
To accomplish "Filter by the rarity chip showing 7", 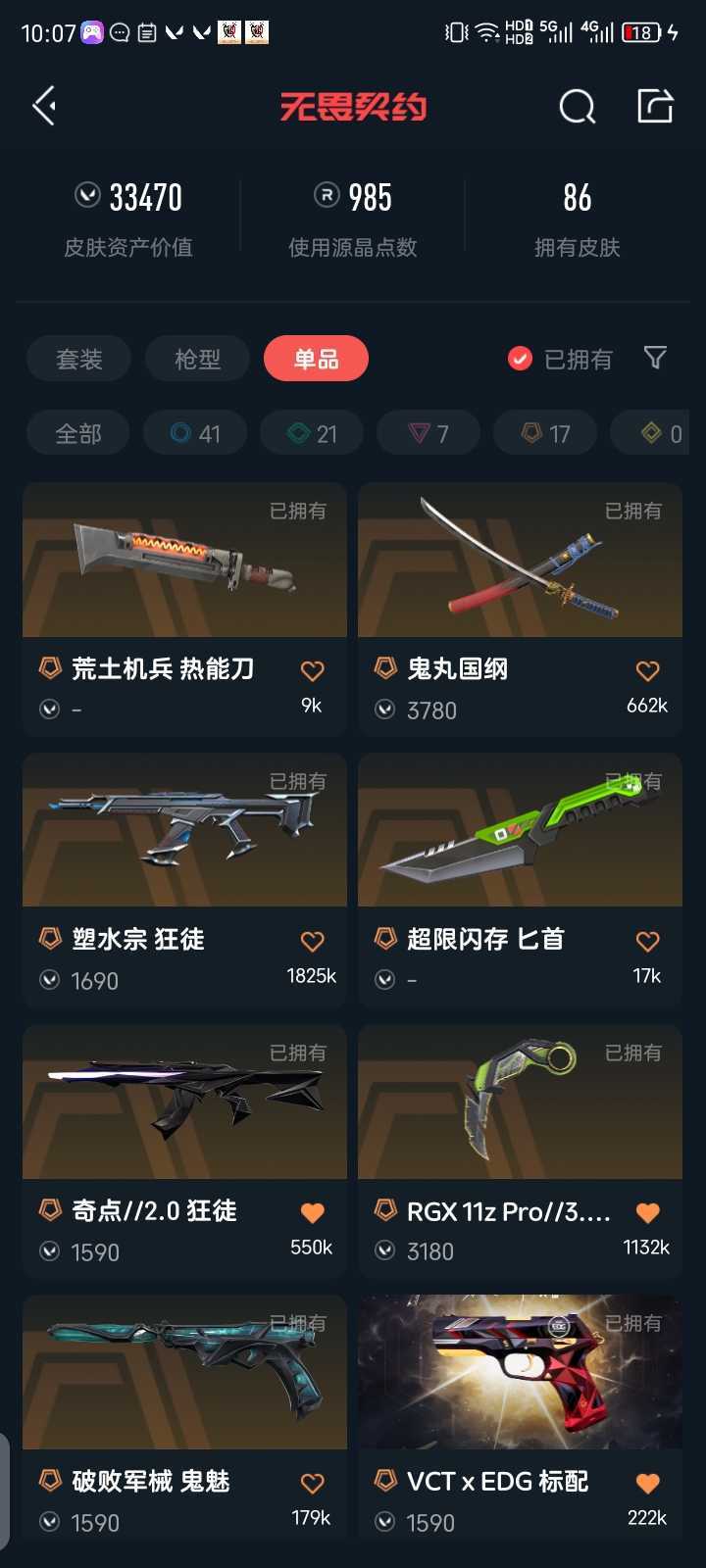I will click(x=429, y=433).
